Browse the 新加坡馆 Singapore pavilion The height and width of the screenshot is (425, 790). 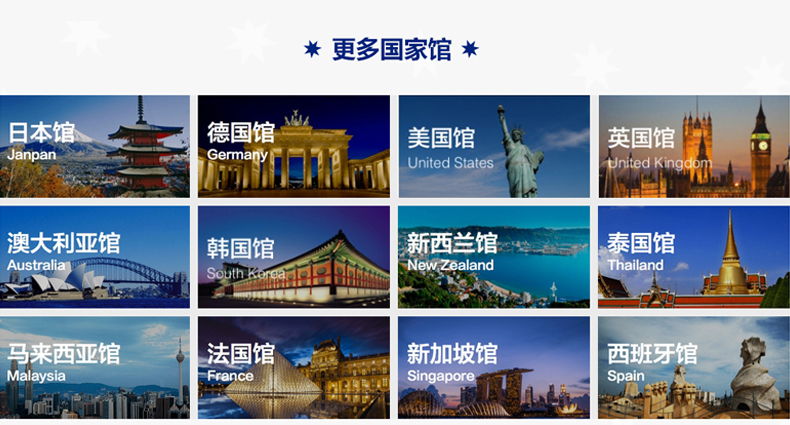[493, 367]
